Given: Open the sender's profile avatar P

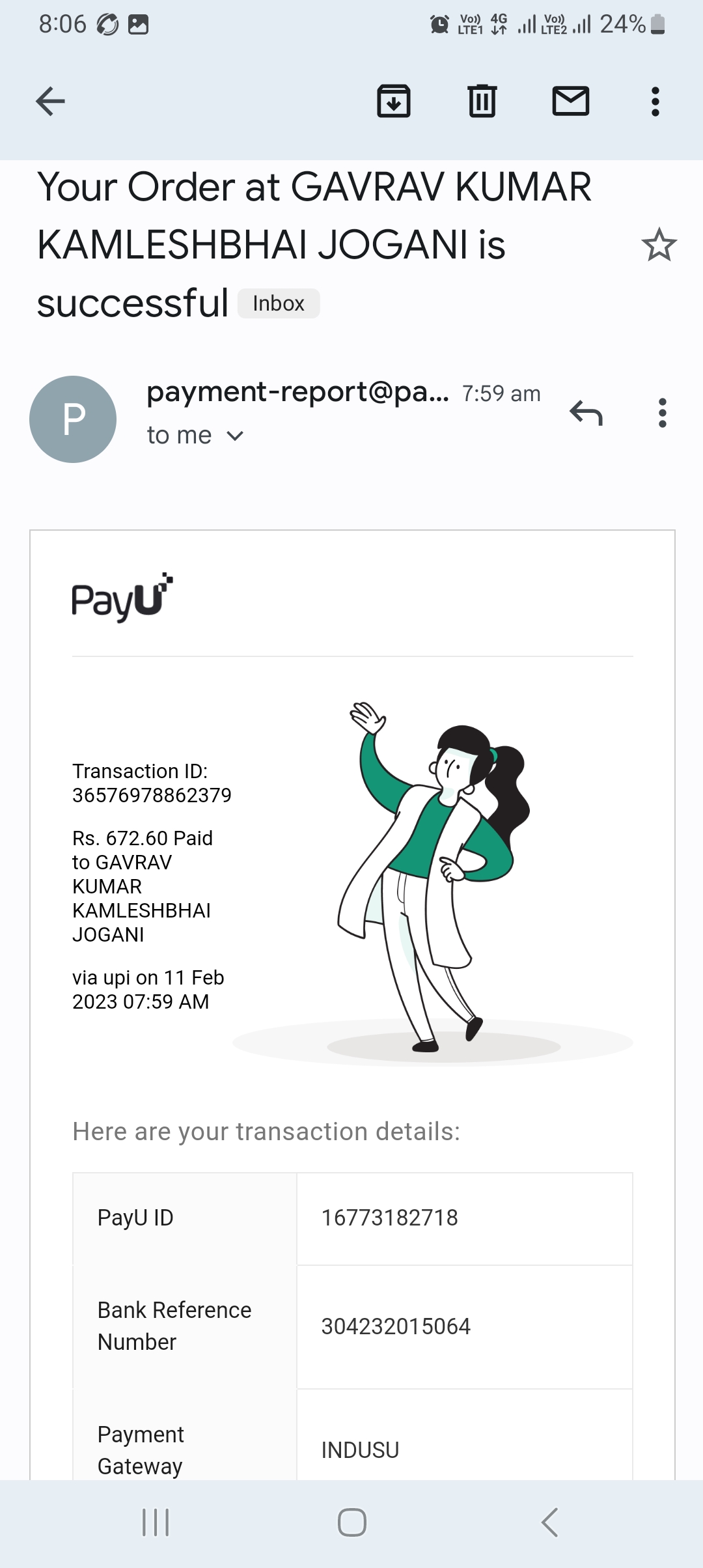Looking at the screenshot, I should 73,419.
